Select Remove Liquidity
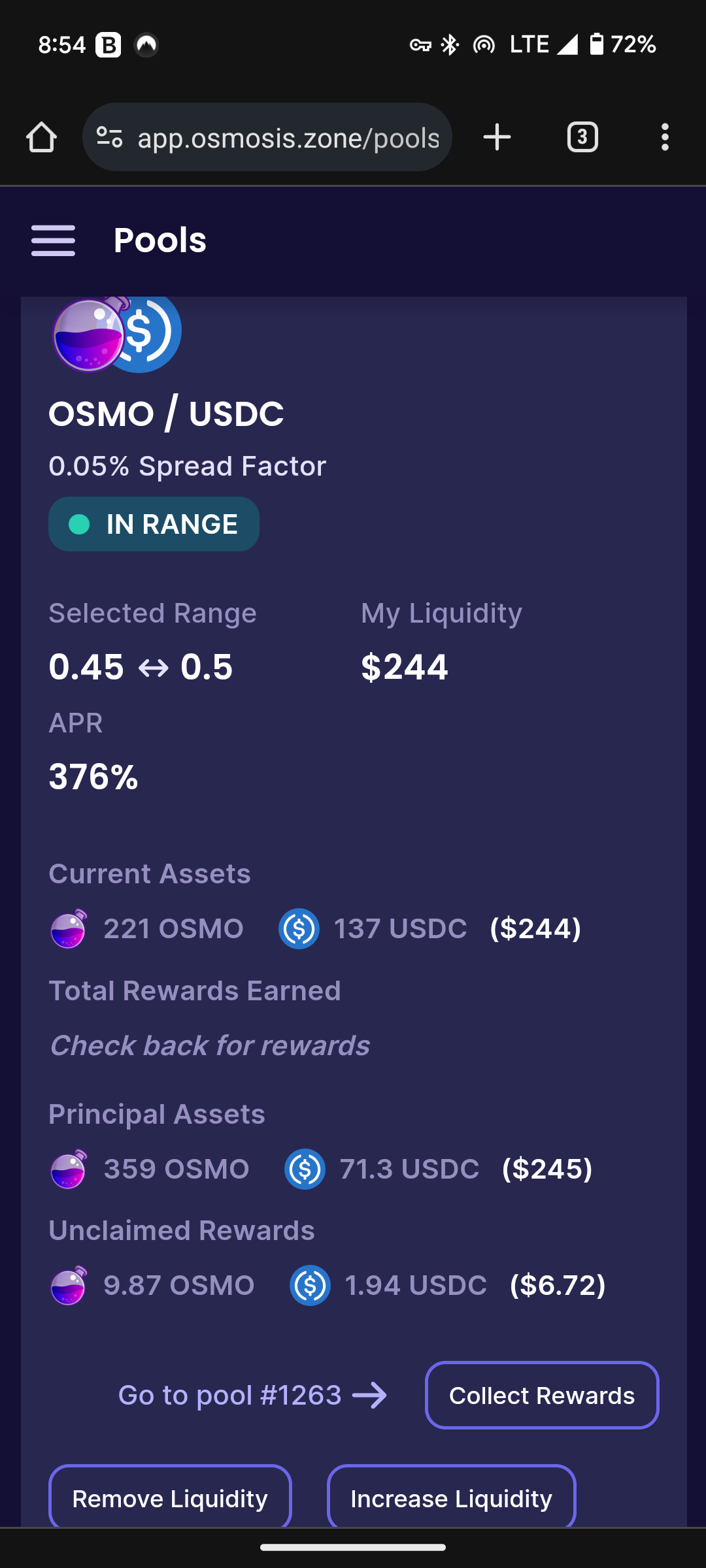 [x=170, y=1497]
